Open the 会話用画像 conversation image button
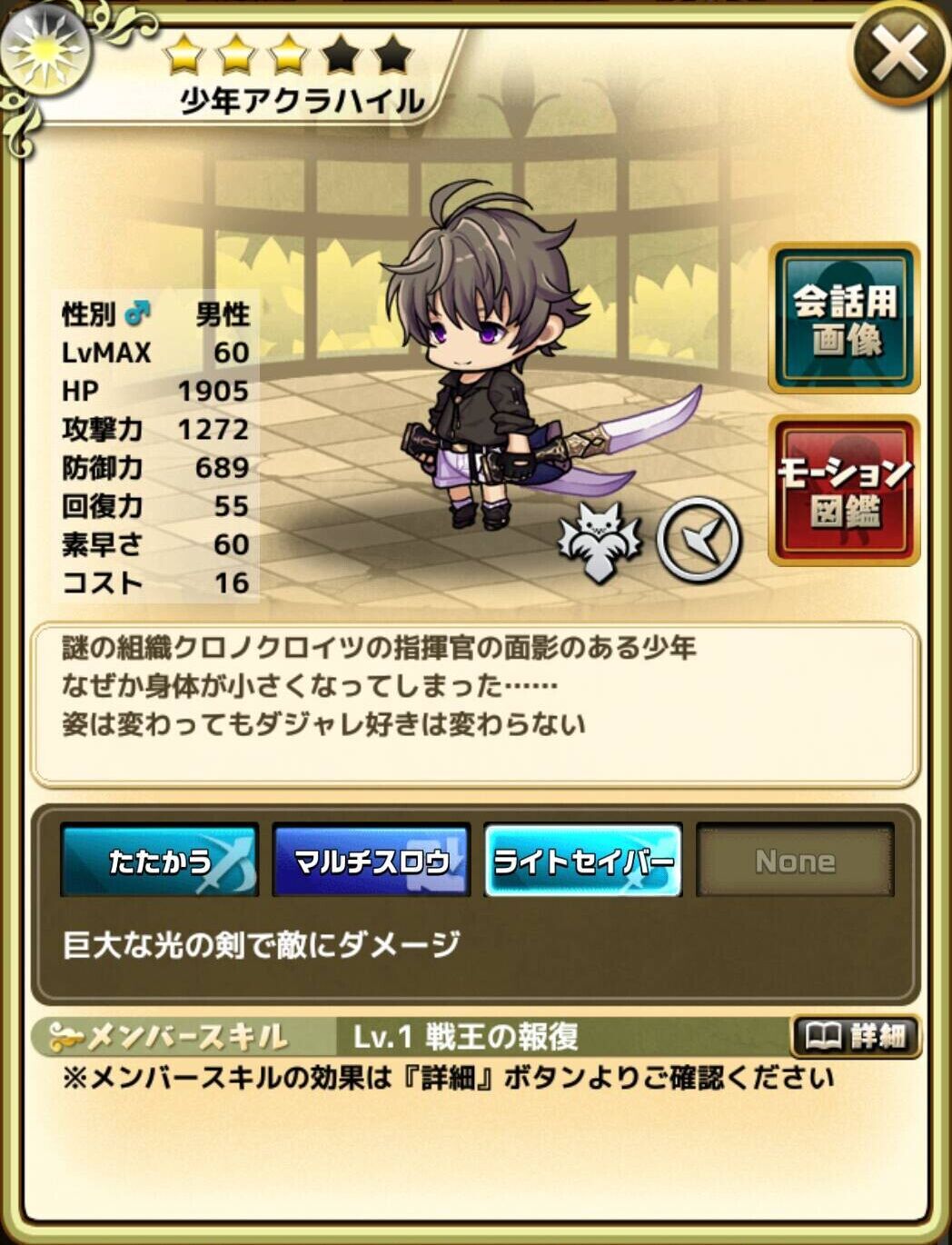 pyautogui.click(x=844, y=319)
